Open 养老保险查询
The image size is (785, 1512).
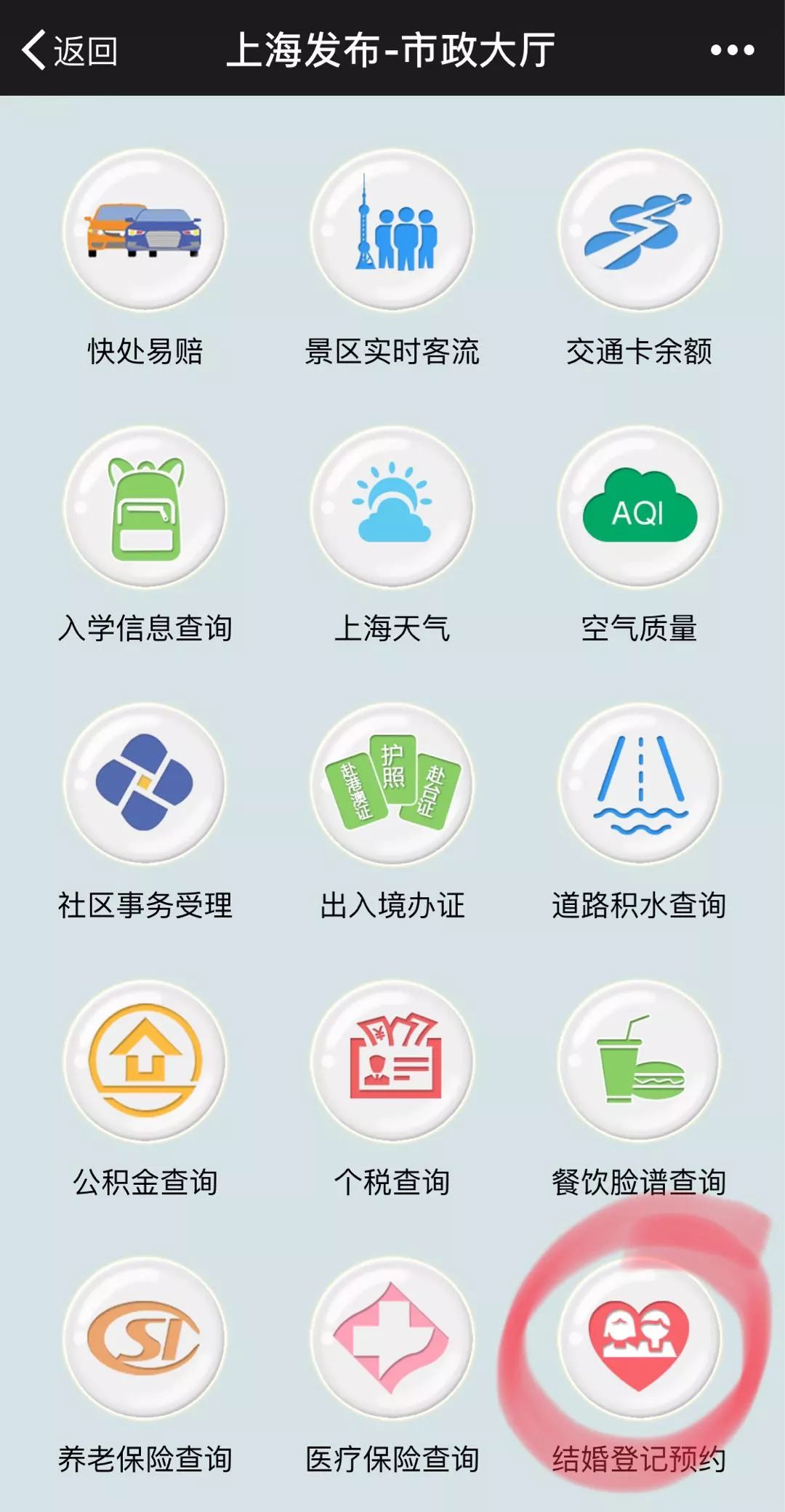tap(145, 1338)
